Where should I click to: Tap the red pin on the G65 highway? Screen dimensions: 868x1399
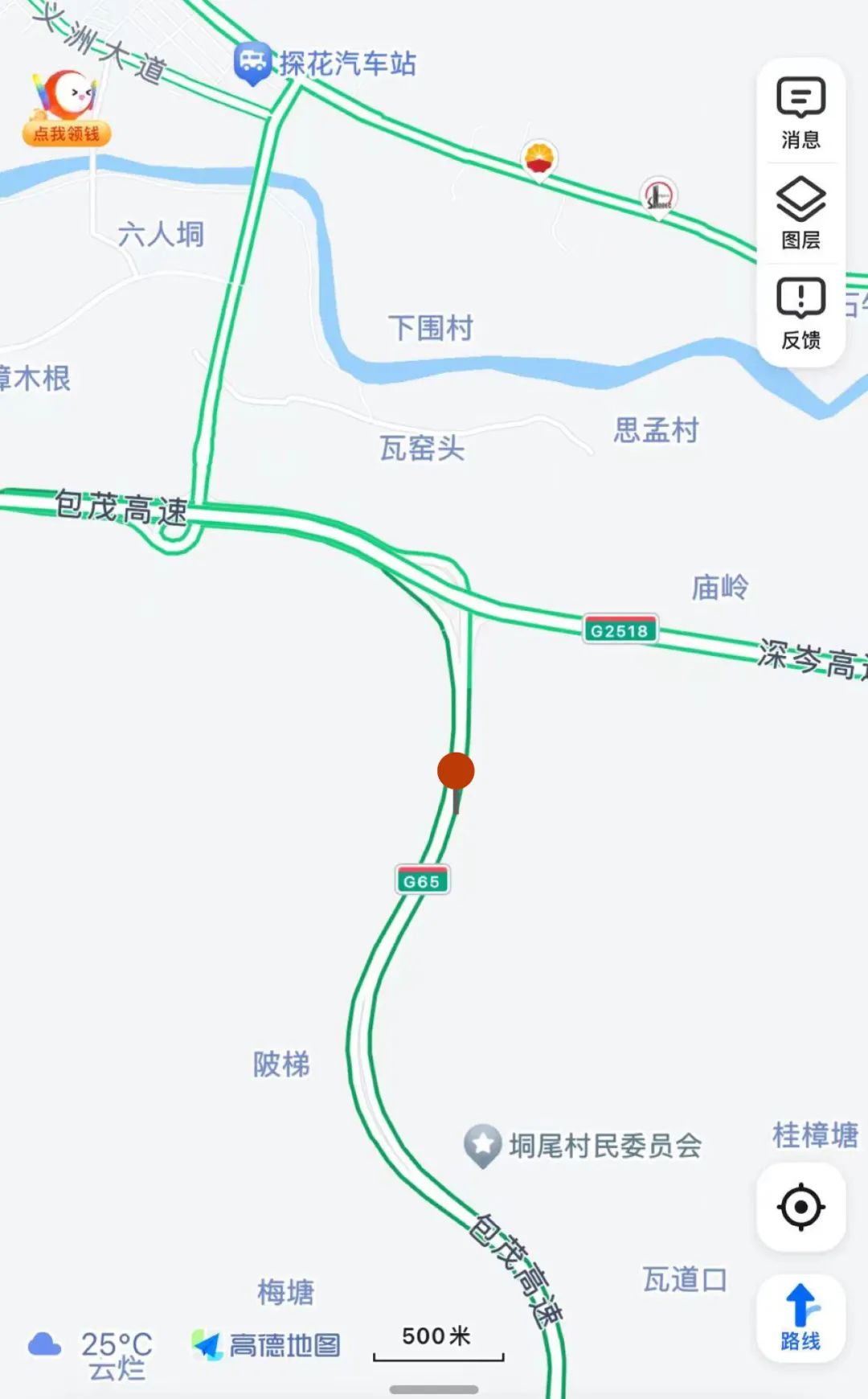(456, 772)
